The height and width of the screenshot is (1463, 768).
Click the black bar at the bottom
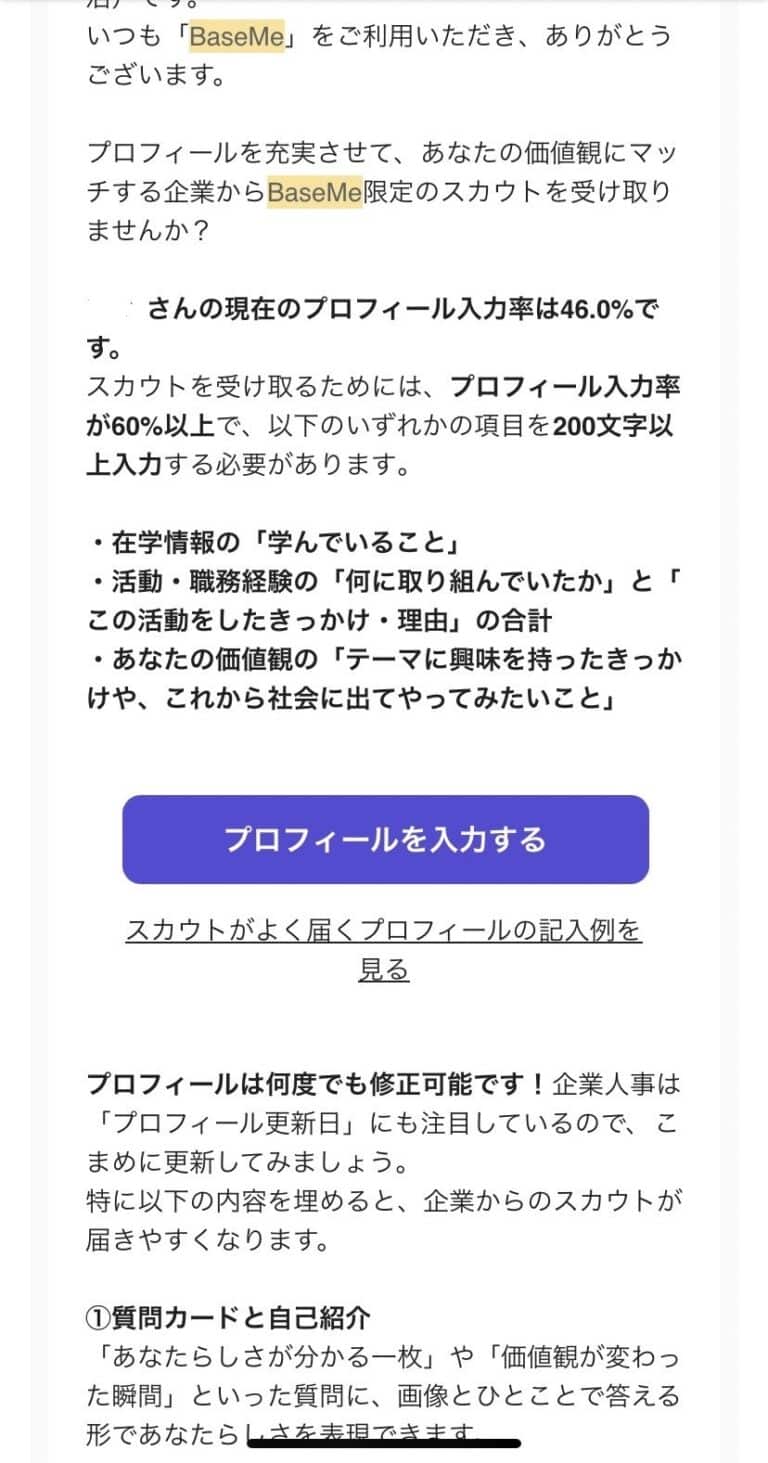[x=384, y=1444]
